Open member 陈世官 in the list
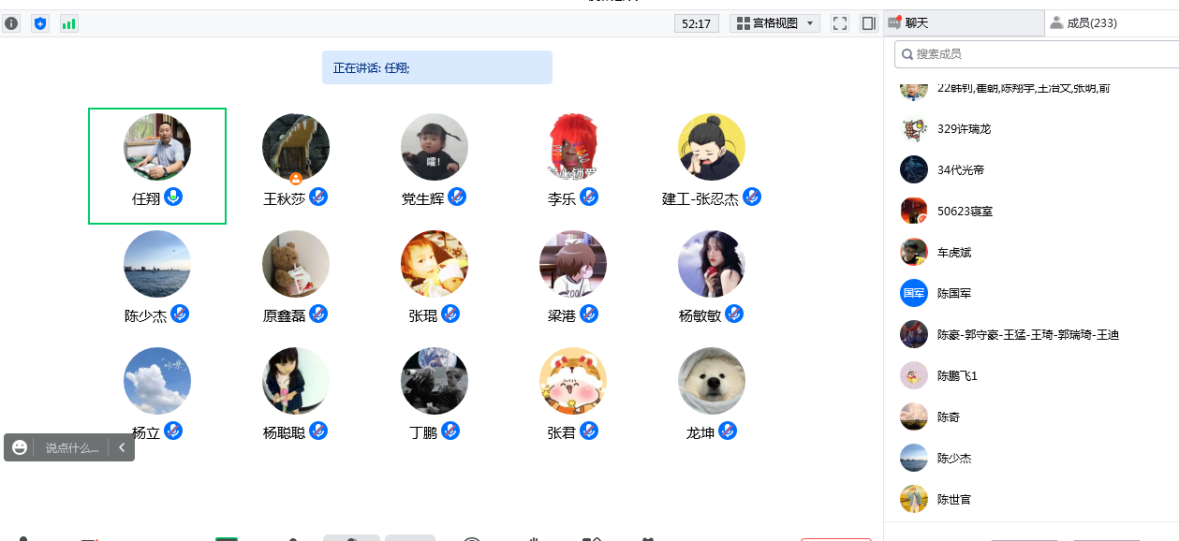This screenshot has height=541, width=1179. (x=953, y=498)
